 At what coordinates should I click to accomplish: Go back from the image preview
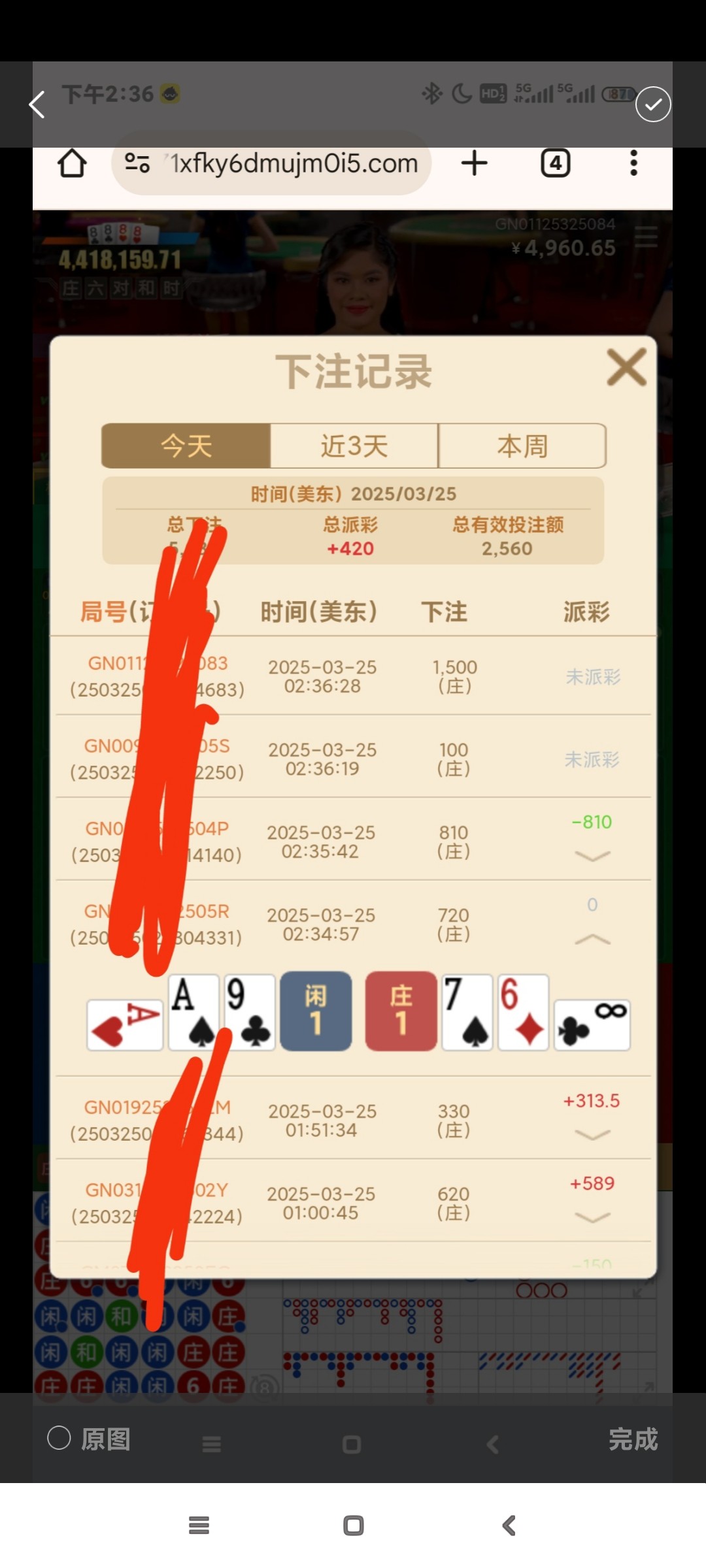[x=37, y=105]
